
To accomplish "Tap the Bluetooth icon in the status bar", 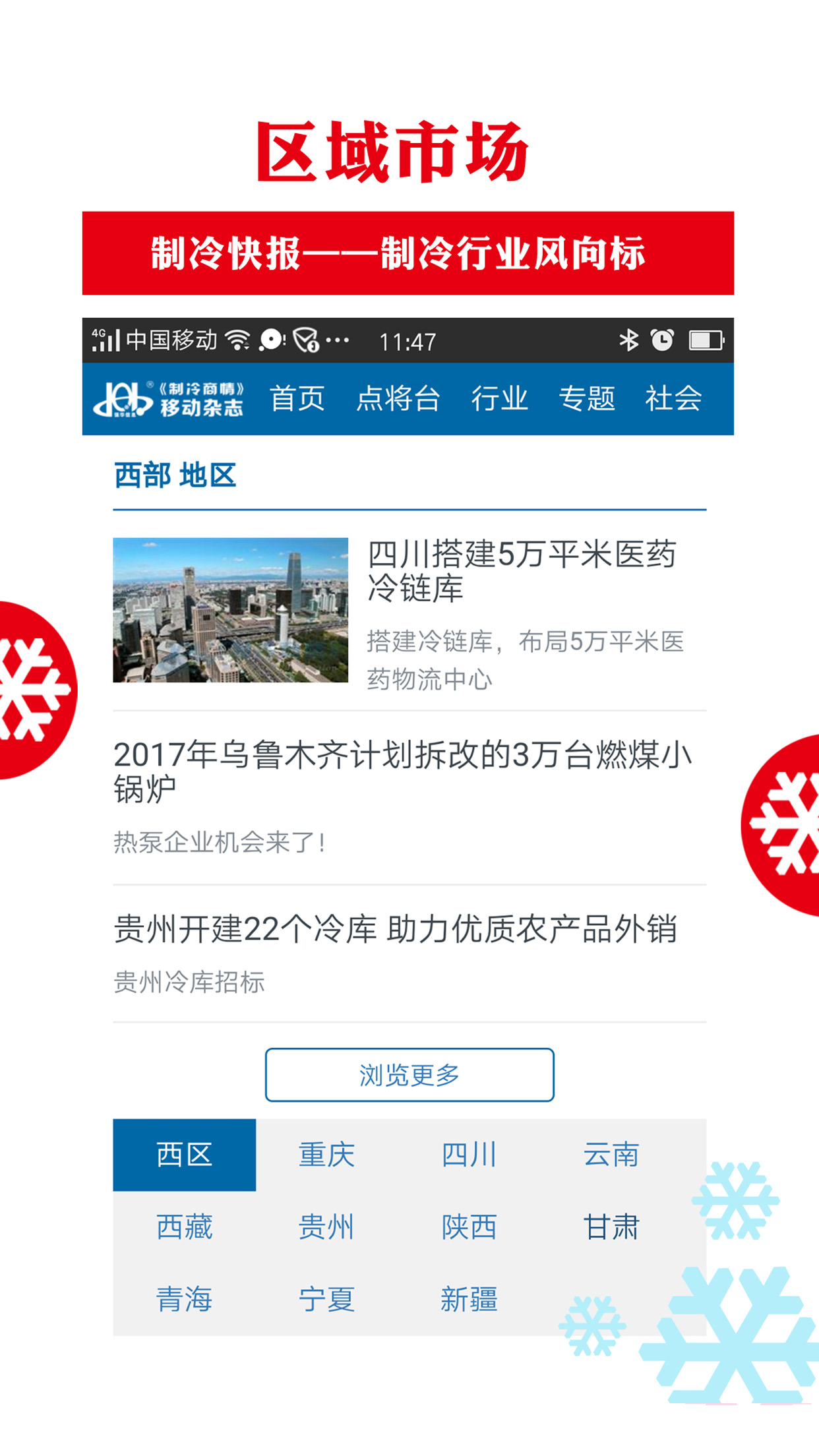I will pos(629,340).
